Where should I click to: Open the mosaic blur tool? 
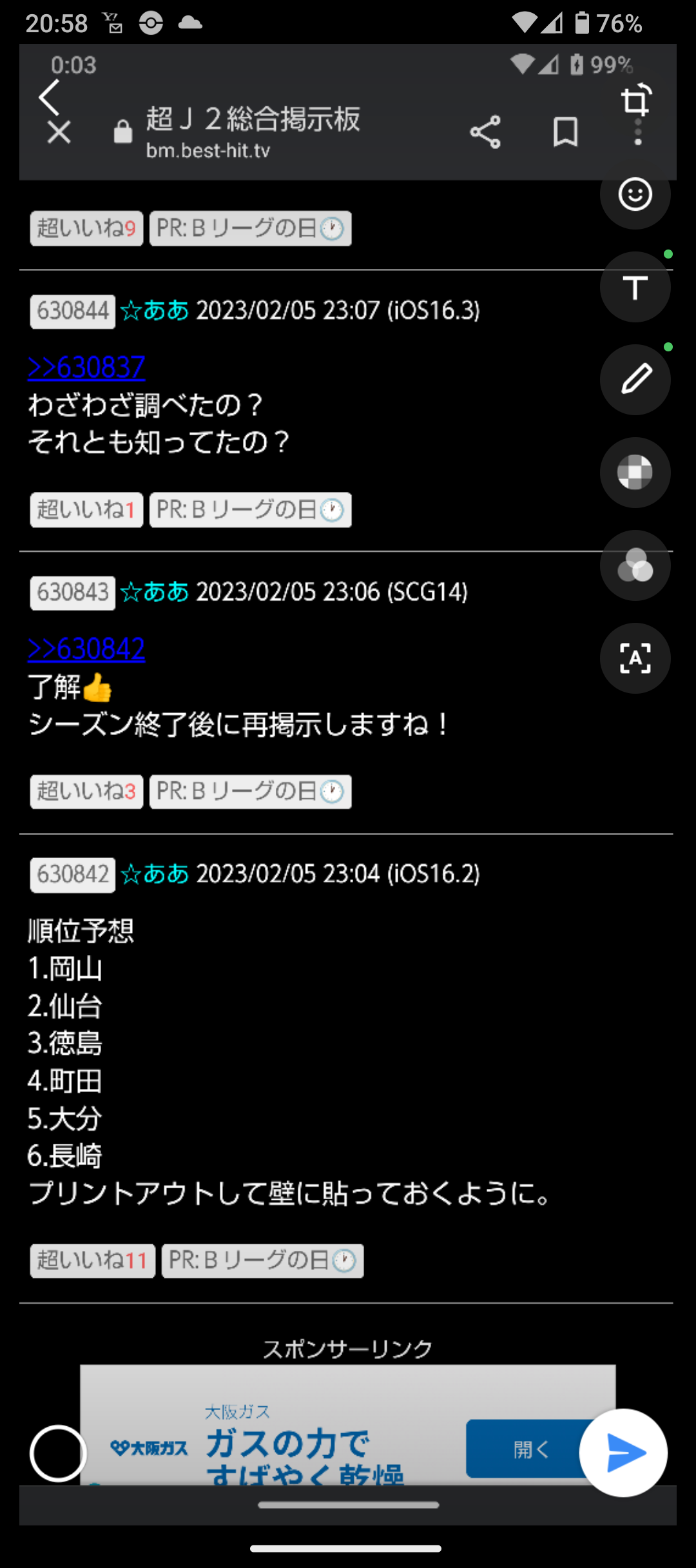(x=635, y=473)
